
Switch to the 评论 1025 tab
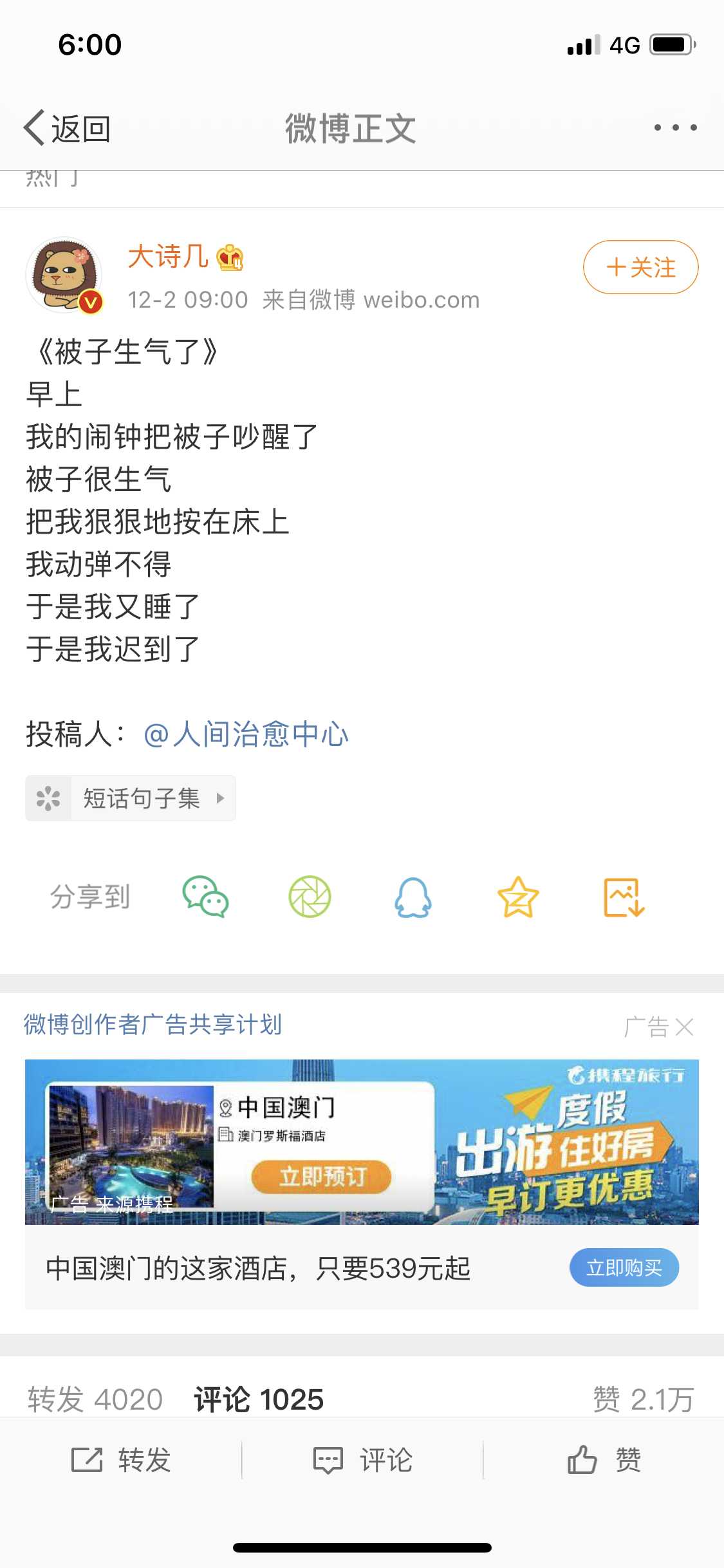tap(259, 1399)
